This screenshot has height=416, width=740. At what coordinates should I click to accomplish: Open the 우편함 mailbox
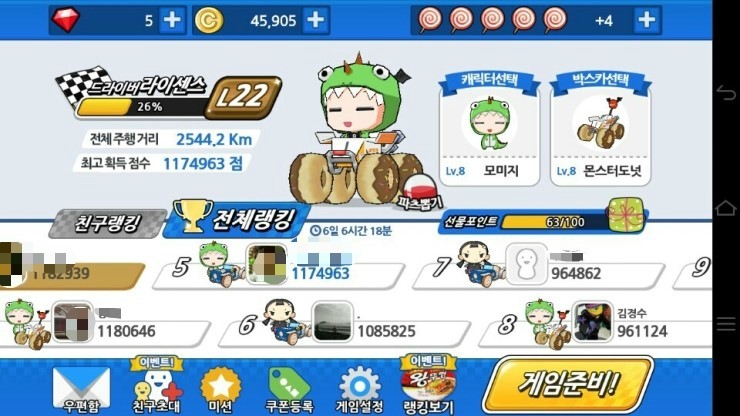(x=80, y=388)
